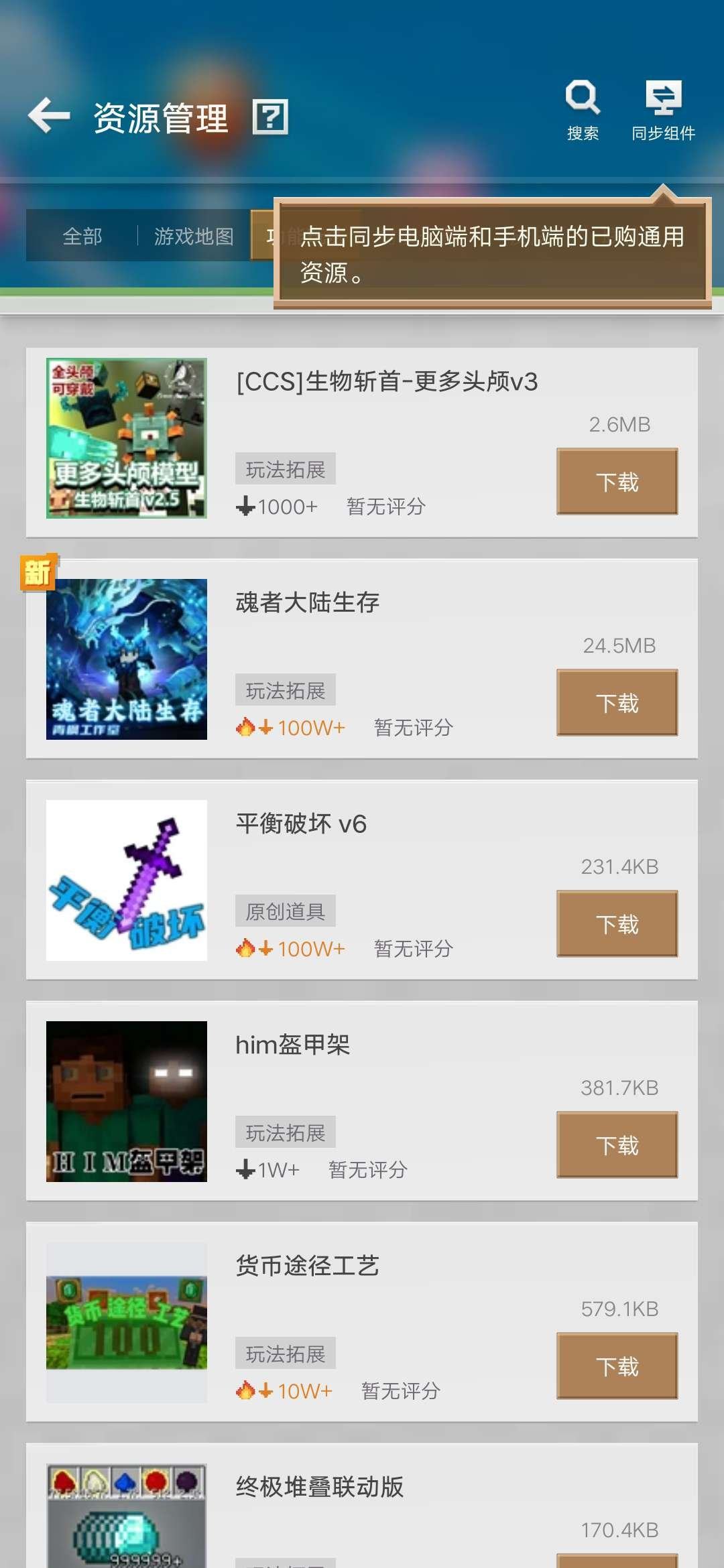Download 魂者大陆生存 resource
The height and width of the screenshot is (1568, 724).
pos(617,702)
